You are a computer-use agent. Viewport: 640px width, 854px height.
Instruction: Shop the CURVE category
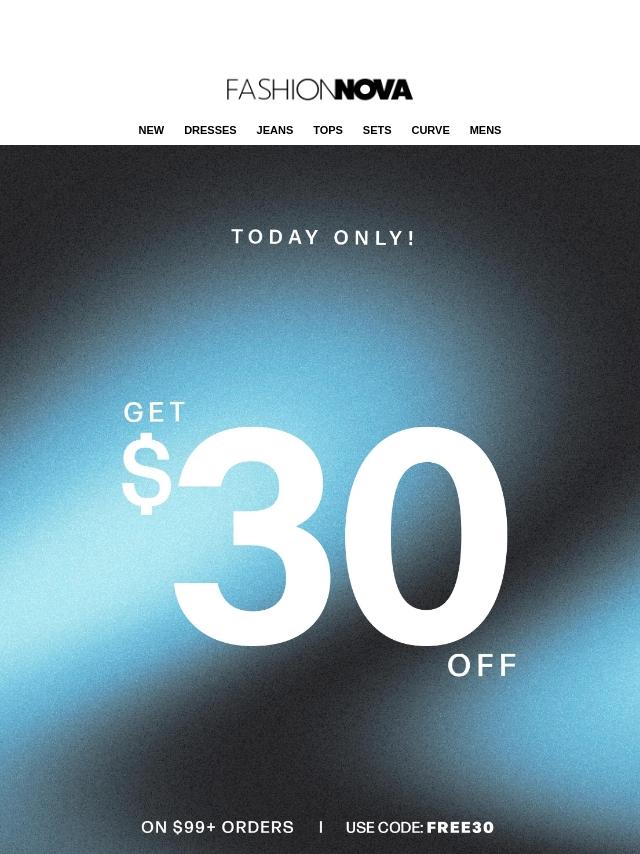[x=430, y=130]
